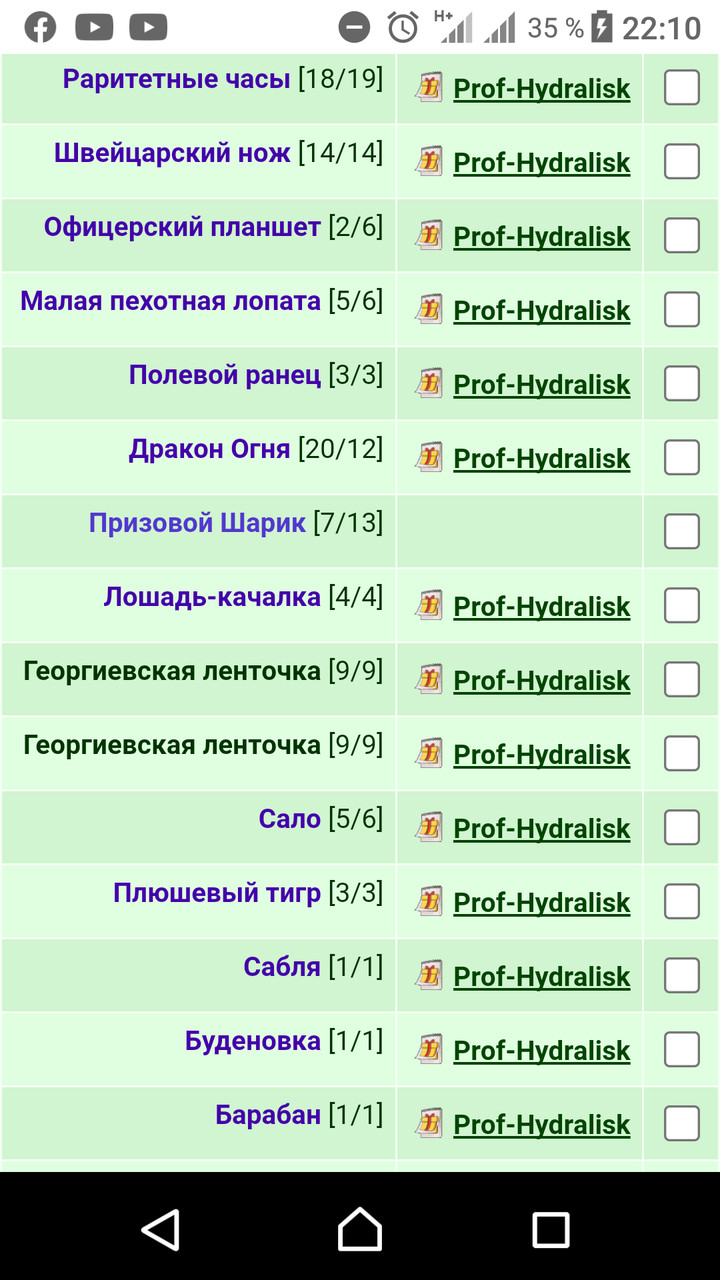Viewport: 720px width, 1280px height.
Task: Select the Малая пехотная лопата checkbox
Action: (x=682, y=310)
